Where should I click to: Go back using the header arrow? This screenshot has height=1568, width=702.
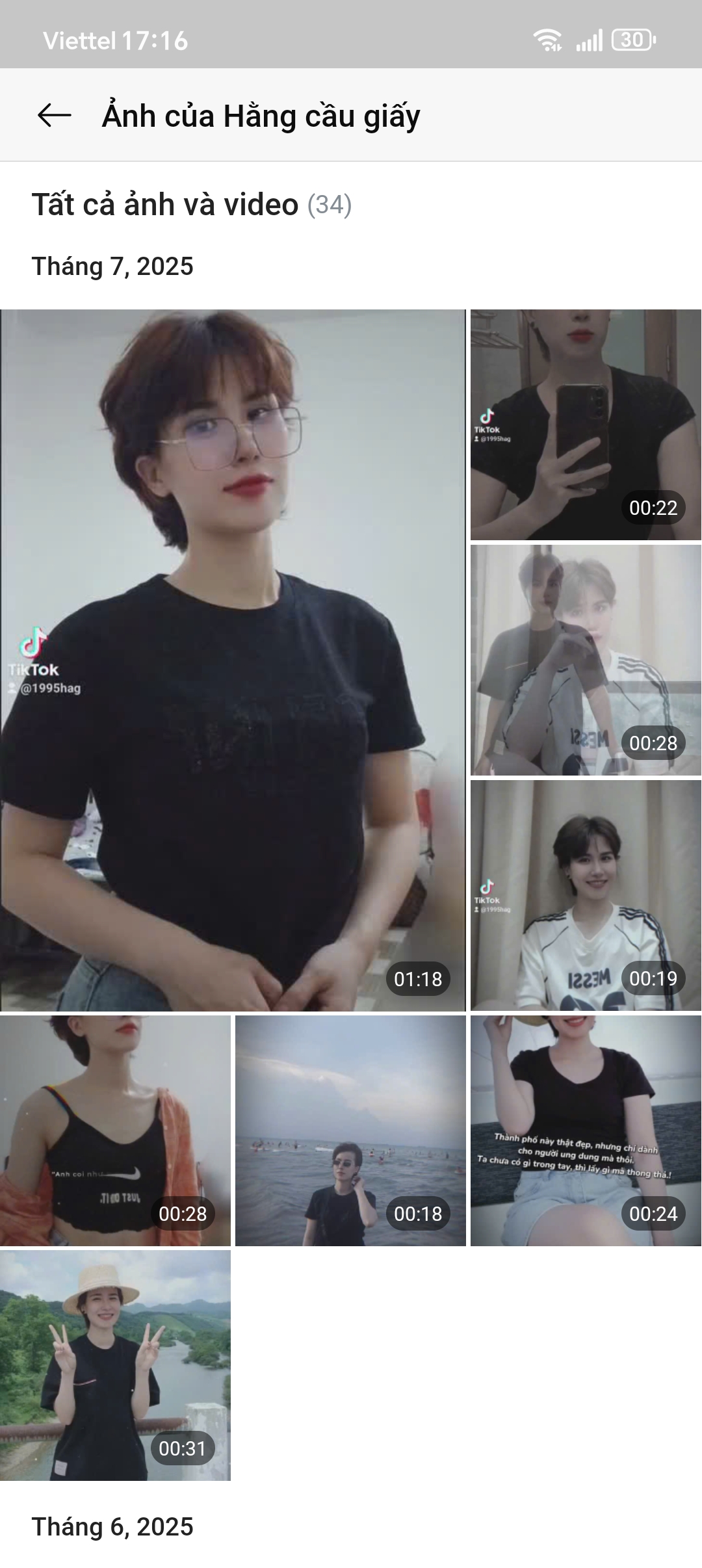[x=54, y=116]
